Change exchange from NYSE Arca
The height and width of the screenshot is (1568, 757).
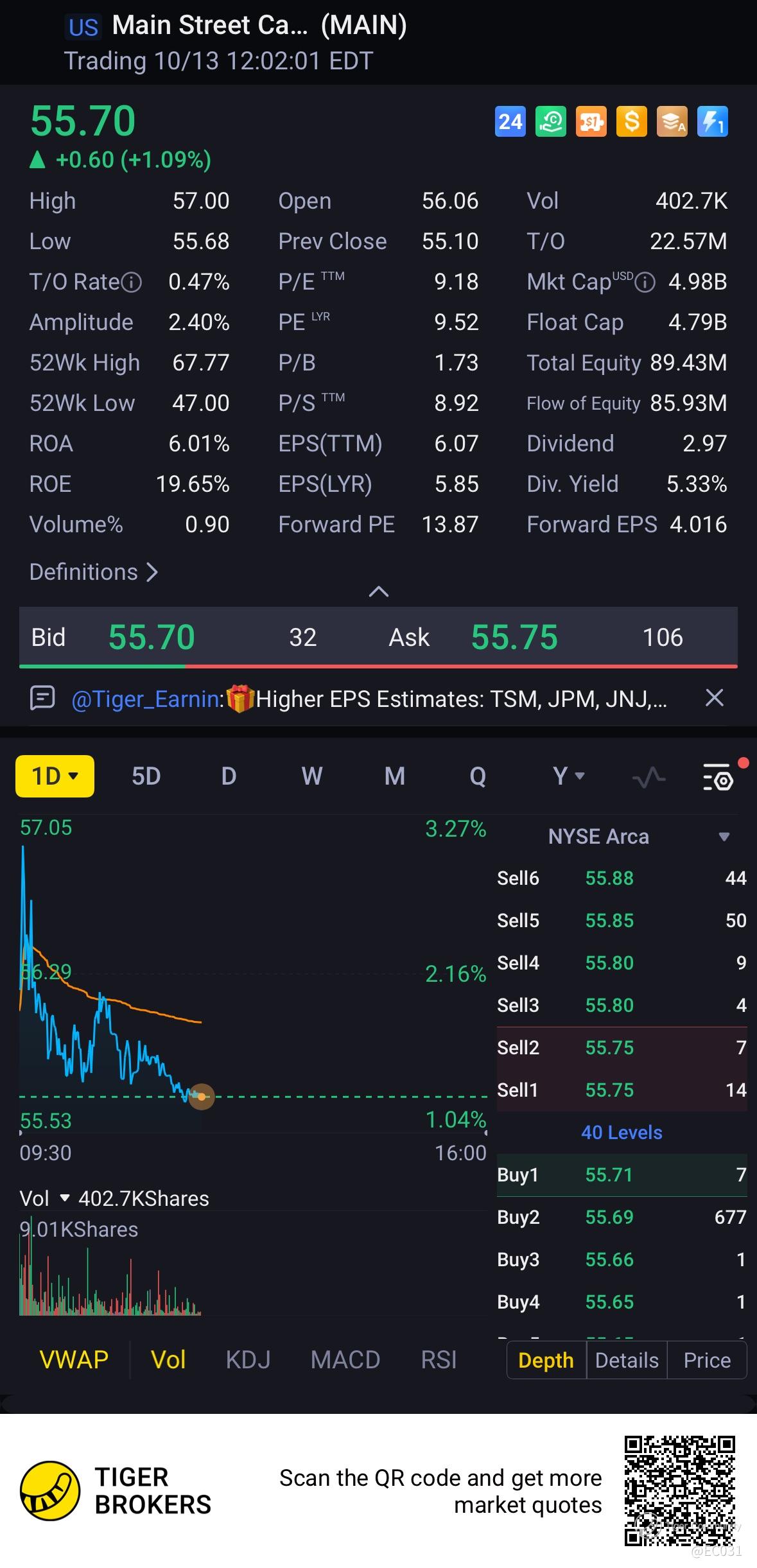pyautogui.click(x=724, y=837)
